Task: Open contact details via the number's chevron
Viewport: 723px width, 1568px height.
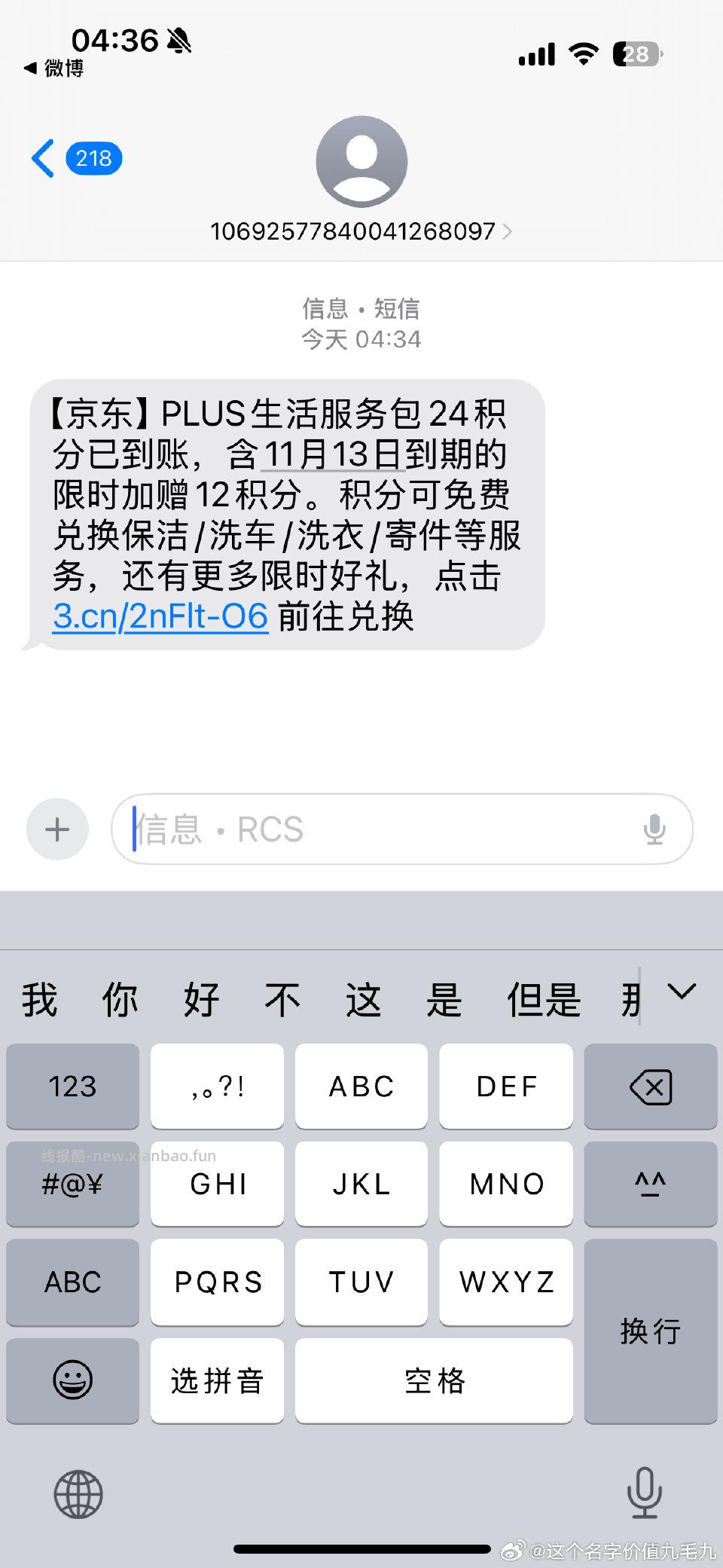Action: pyautogui.click(x=508, y=231)
